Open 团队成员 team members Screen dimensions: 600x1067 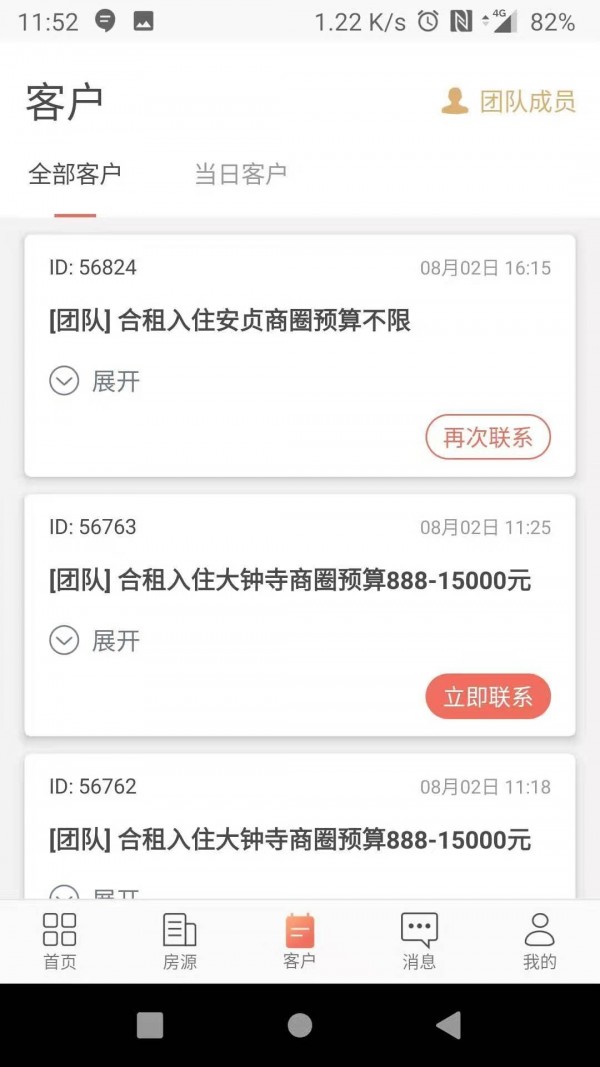click(510, 101)
